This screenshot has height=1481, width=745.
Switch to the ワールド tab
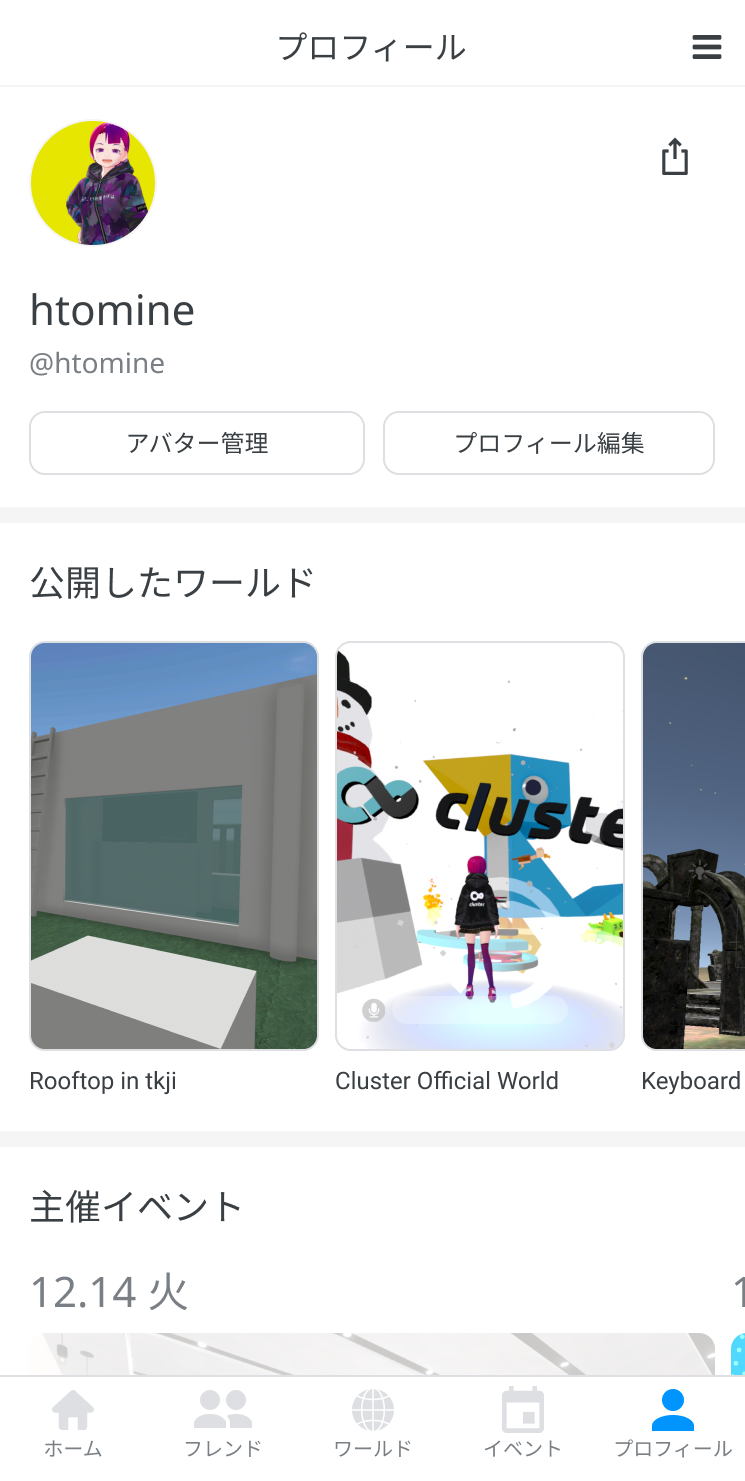372,1423
